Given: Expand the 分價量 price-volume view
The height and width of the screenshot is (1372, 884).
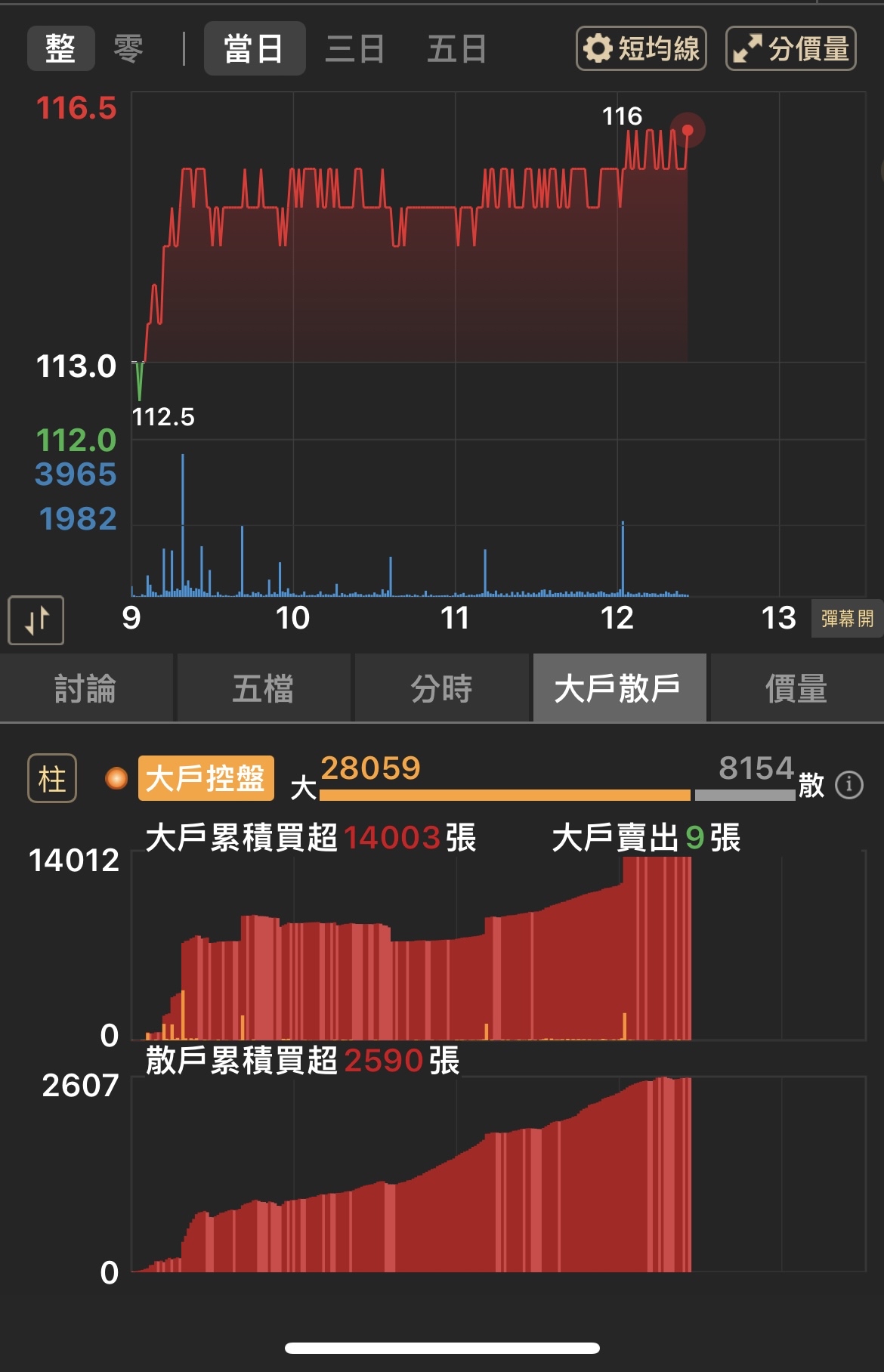Looking at the screenshot, I should 790,48.
